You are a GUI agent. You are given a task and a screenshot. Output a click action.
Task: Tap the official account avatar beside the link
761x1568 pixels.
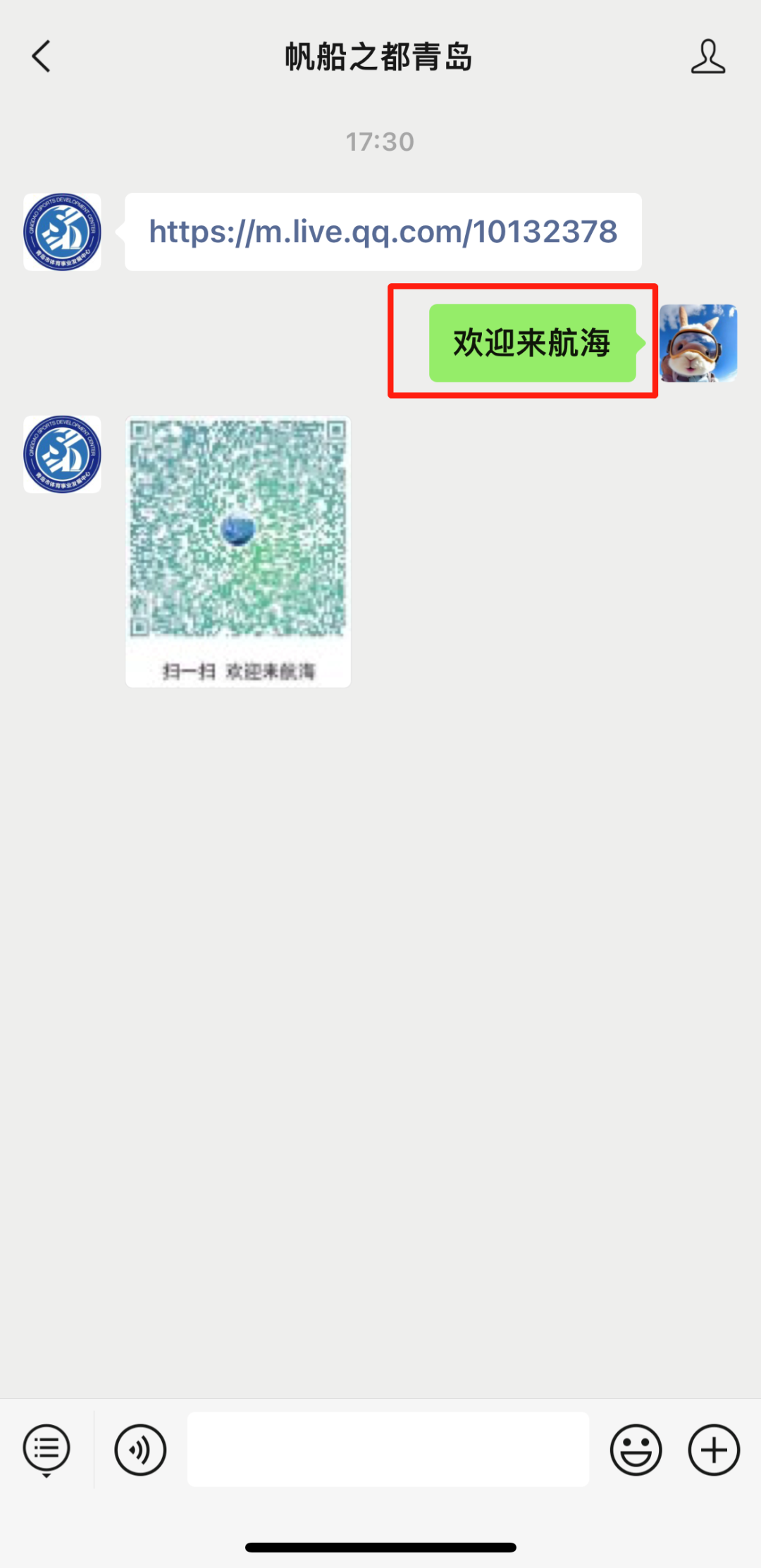[62, 232]
